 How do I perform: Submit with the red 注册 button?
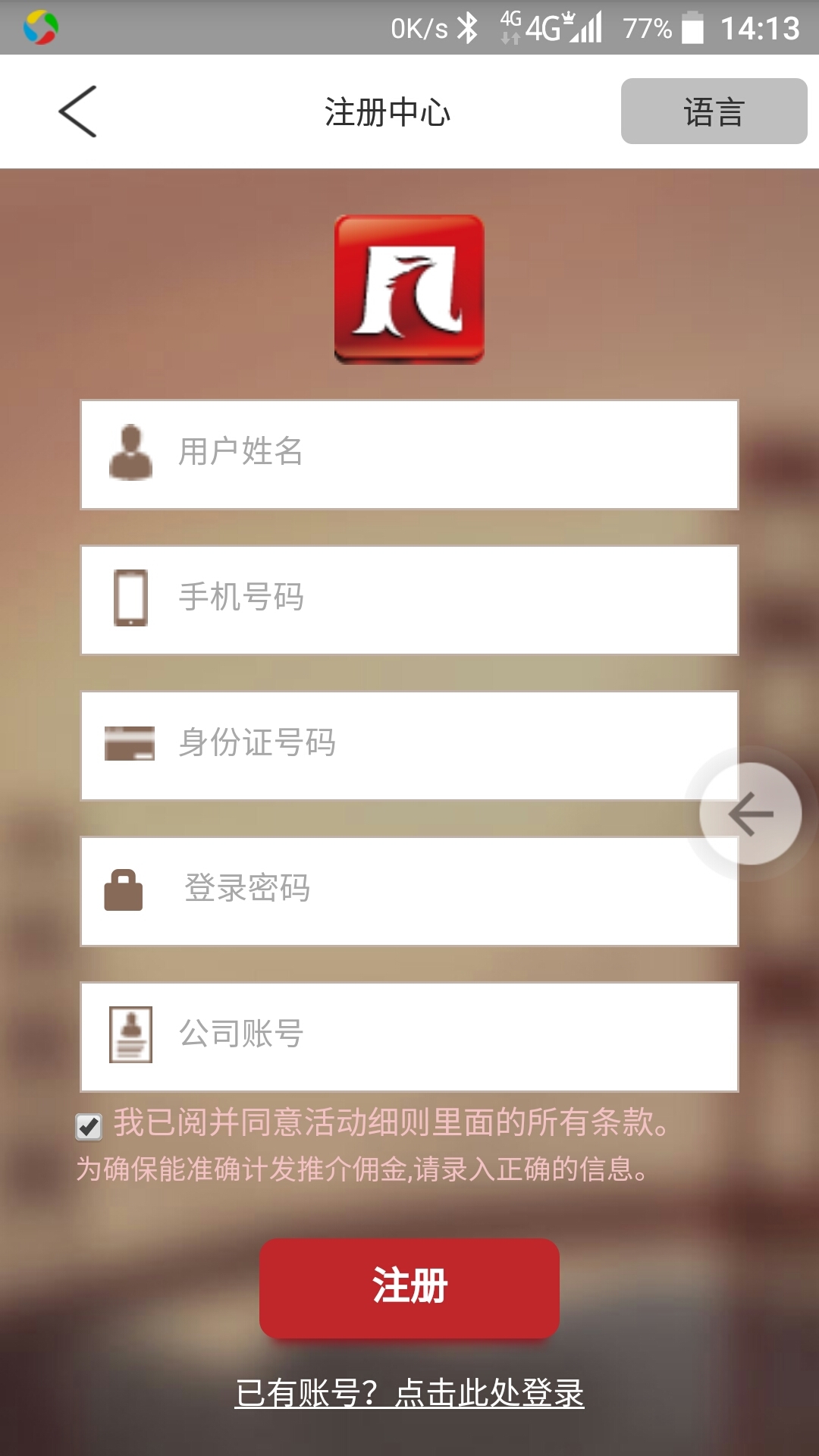[409, 1288]
